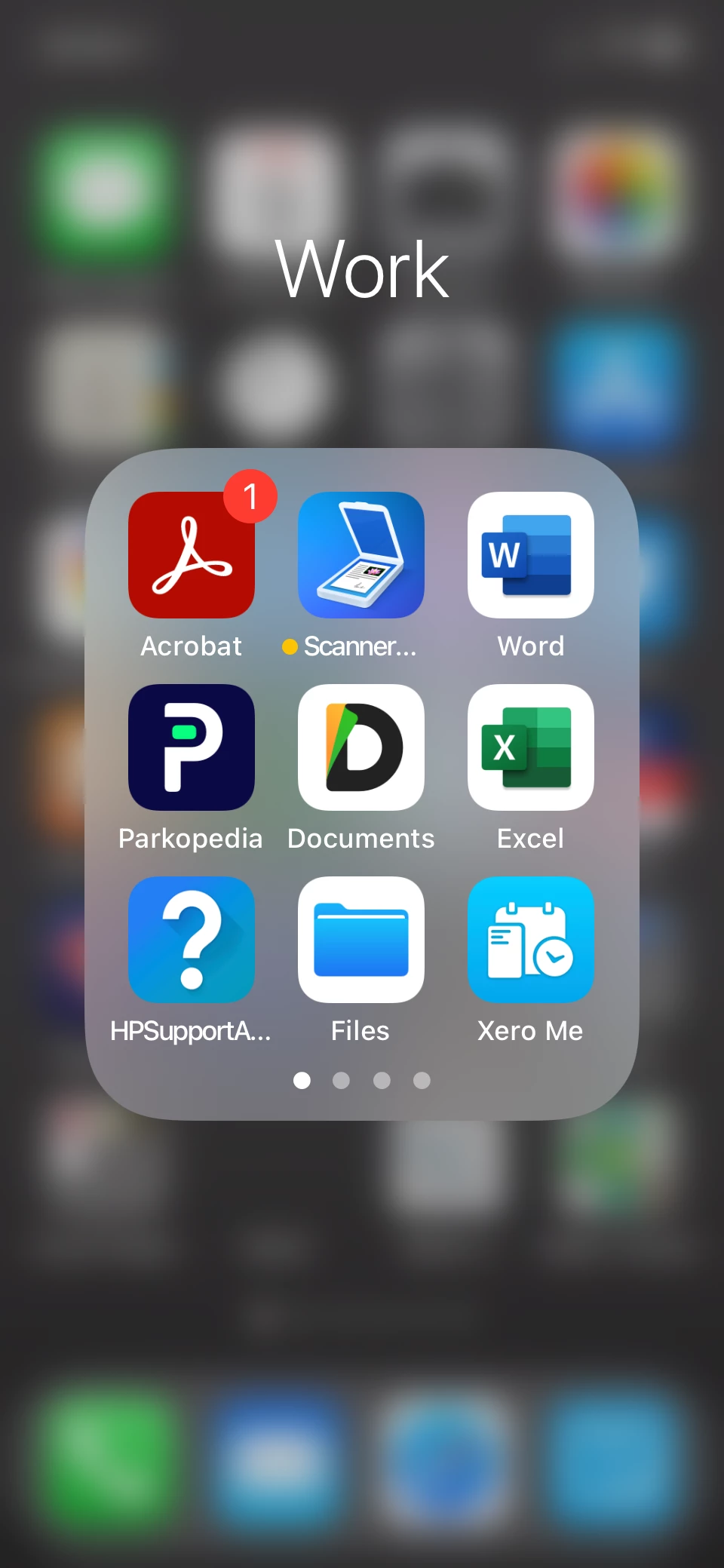Screen dimensions: 724x1568
Task: Tap the folder page indicator dots
Action: point(361,1081)
